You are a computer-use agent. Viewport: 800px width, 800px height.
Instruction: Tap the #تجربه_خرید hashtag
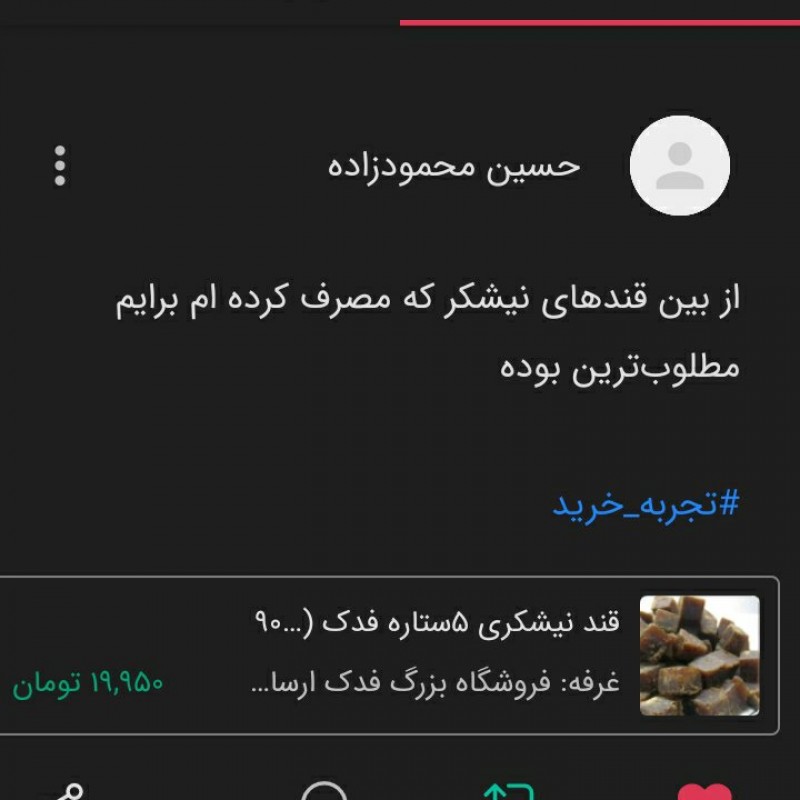tap(646, 504)
